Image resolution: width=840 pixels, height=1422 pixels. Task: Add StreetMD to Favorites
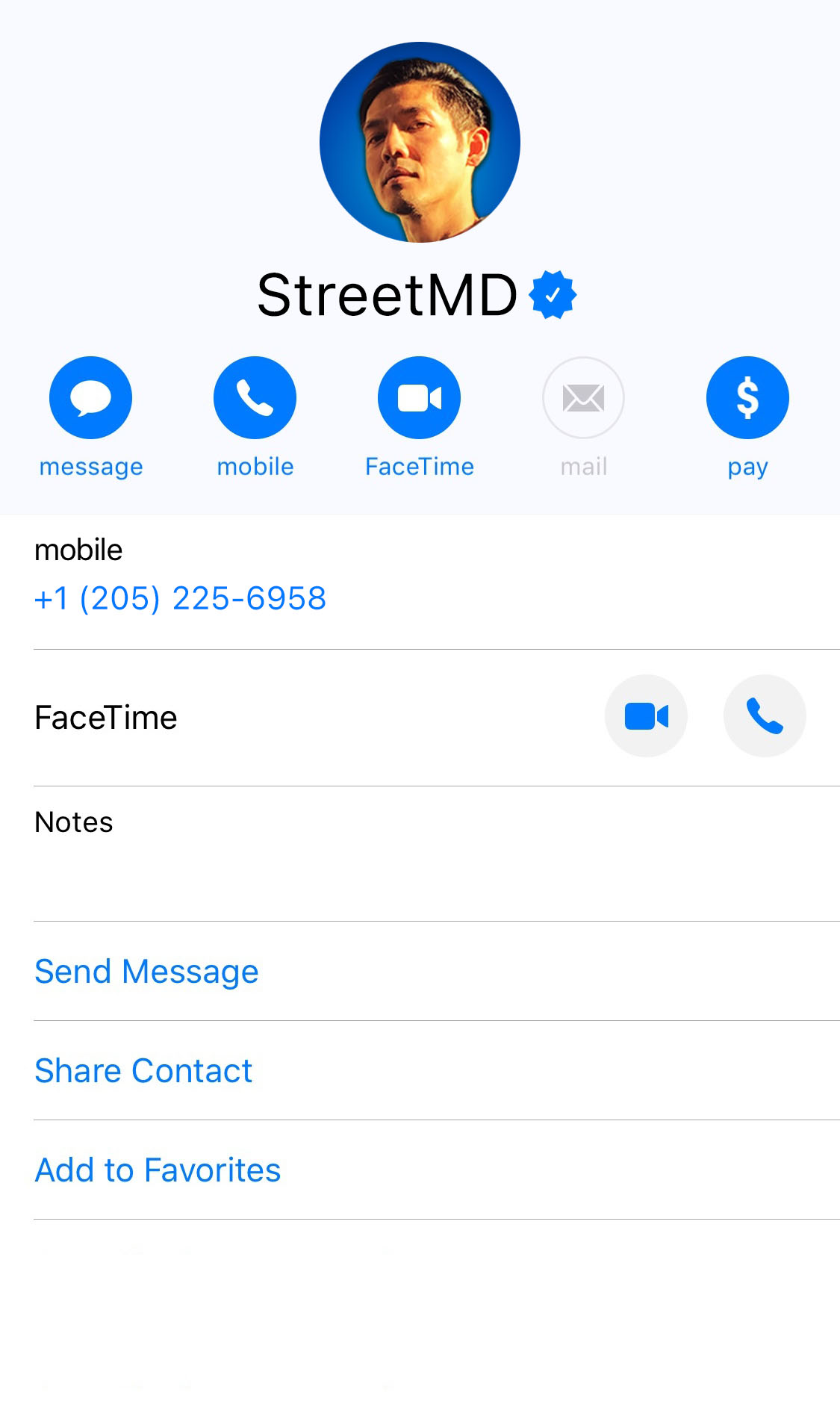(158, 1170)
